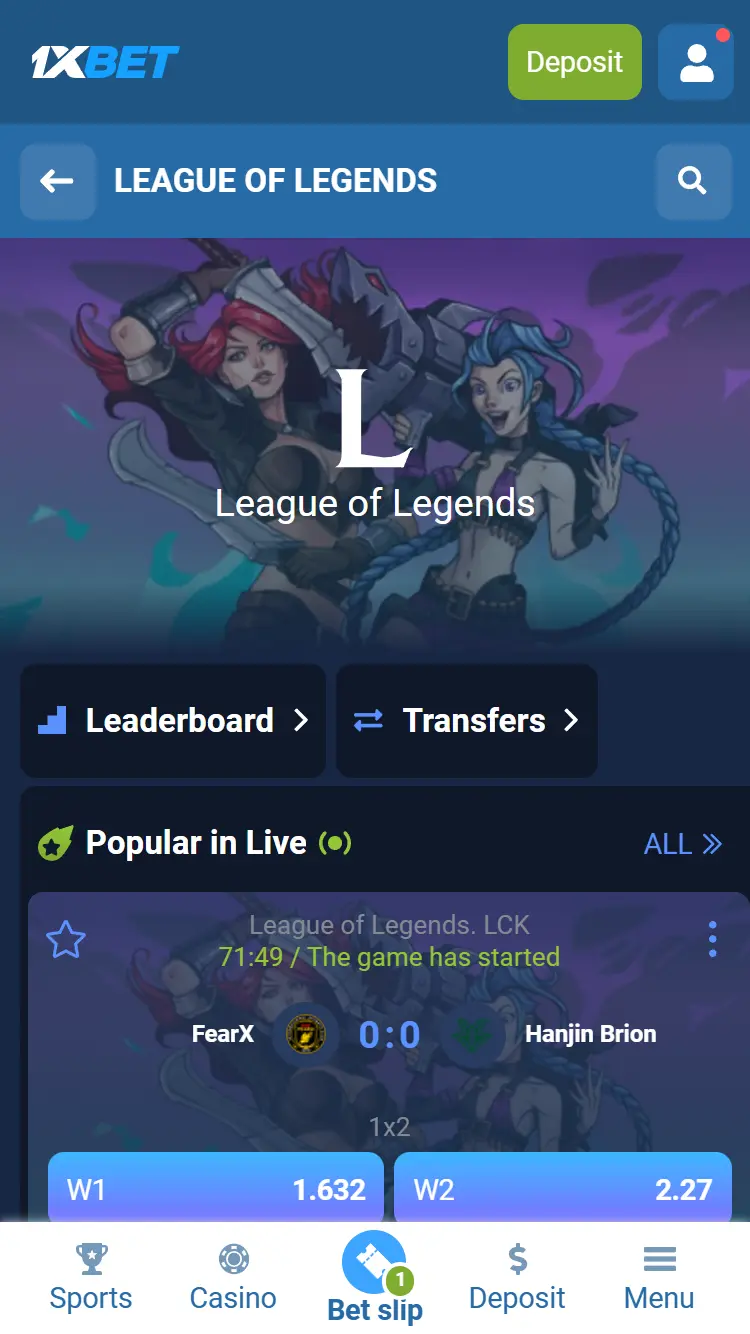Go back with the arrow button
750x1334 pixels.
point(57,181)
